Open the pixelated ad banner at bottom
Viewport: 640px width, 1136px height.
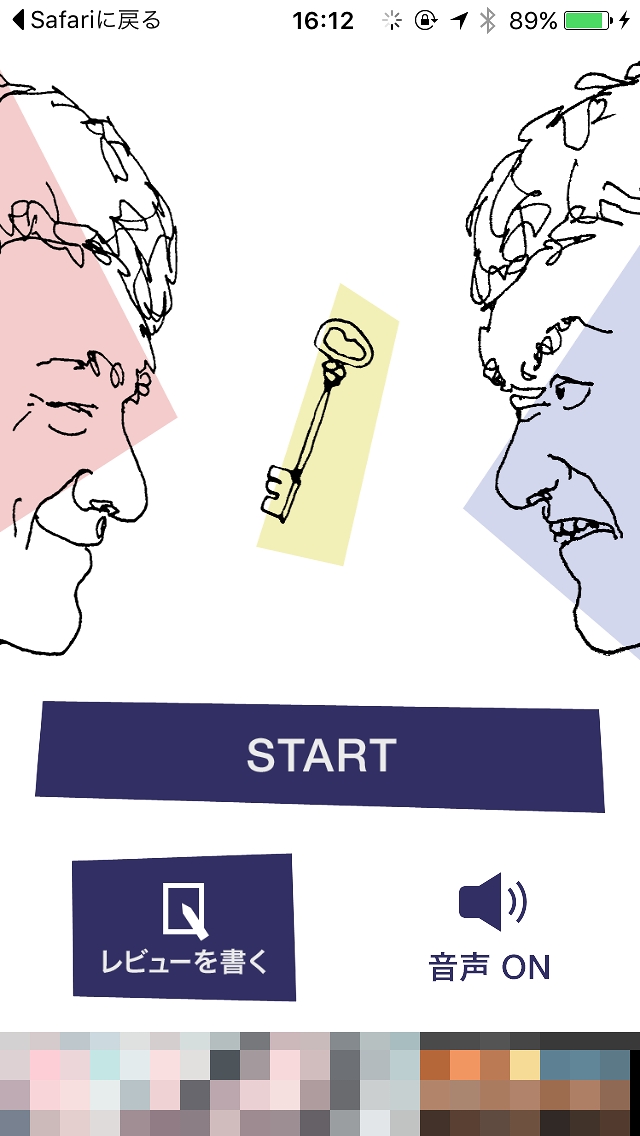point(320,1084)
